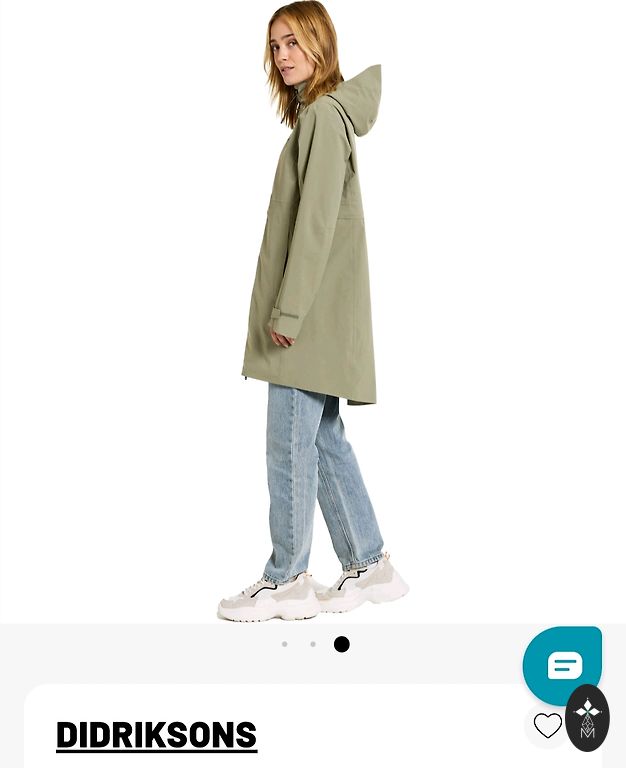Image resolution: width=626 pixels, height=768 pixels.
Task: Open the DIDRIKSONS brand link
Action: point(157,735)
